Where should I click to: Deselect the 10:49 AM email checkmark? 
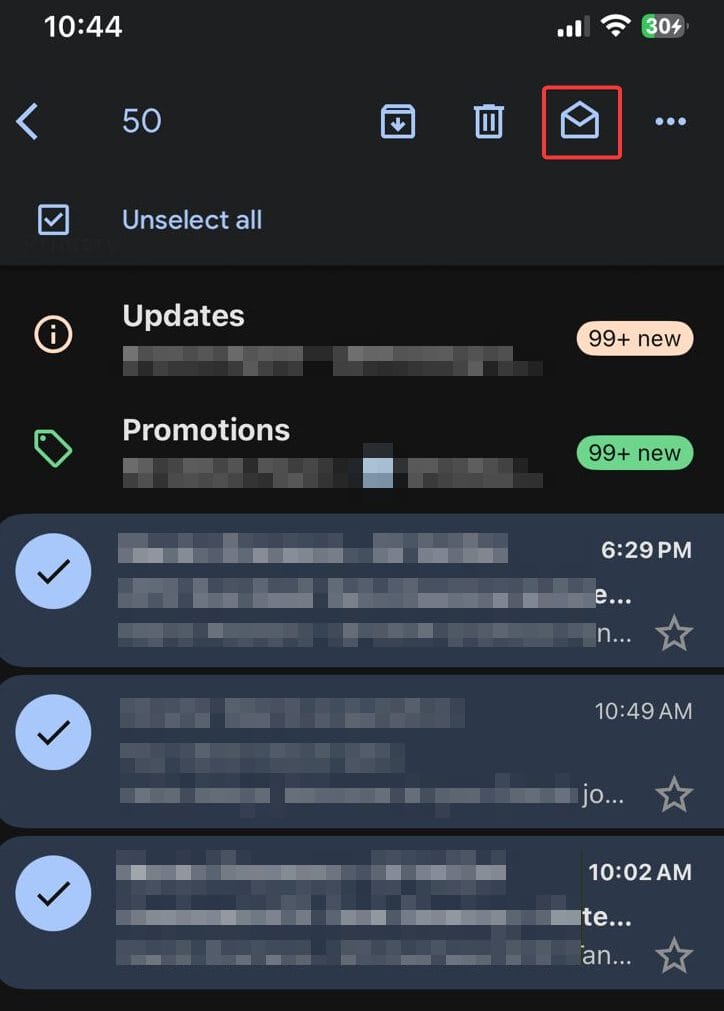53,733
